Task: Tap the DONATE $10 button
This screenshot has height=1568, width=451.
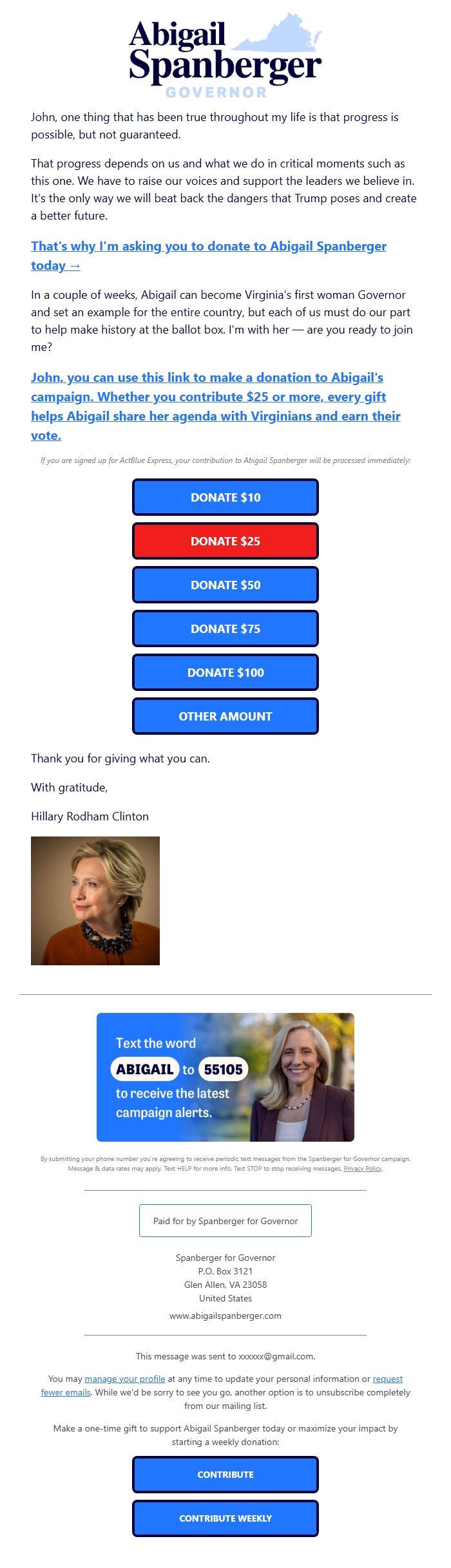Action: pyautogui.click(x=225, y=497)
